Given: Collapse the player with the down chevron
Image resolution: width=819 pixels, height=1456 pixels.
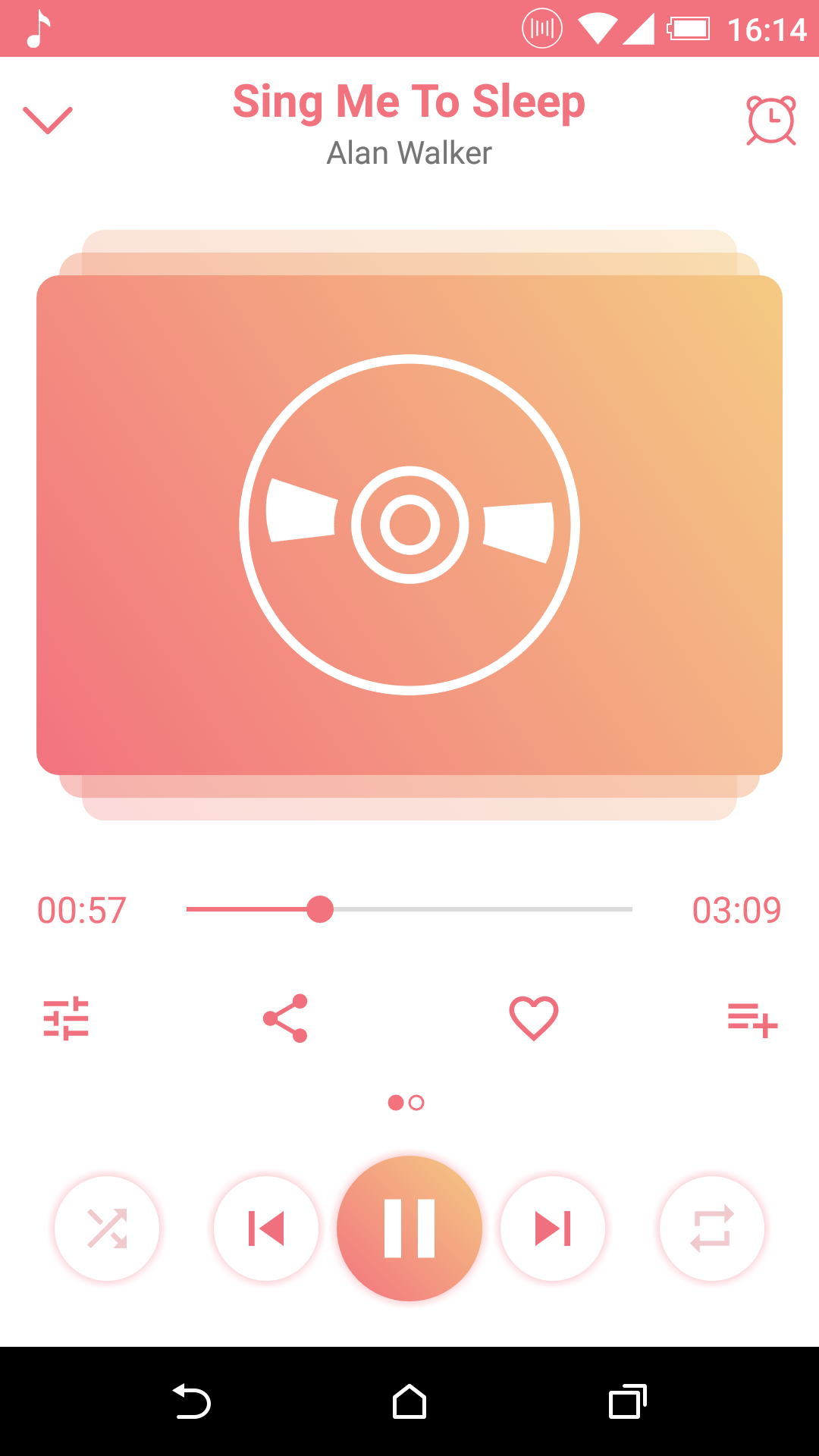Looking at the screenshot, I should (48, 120).
